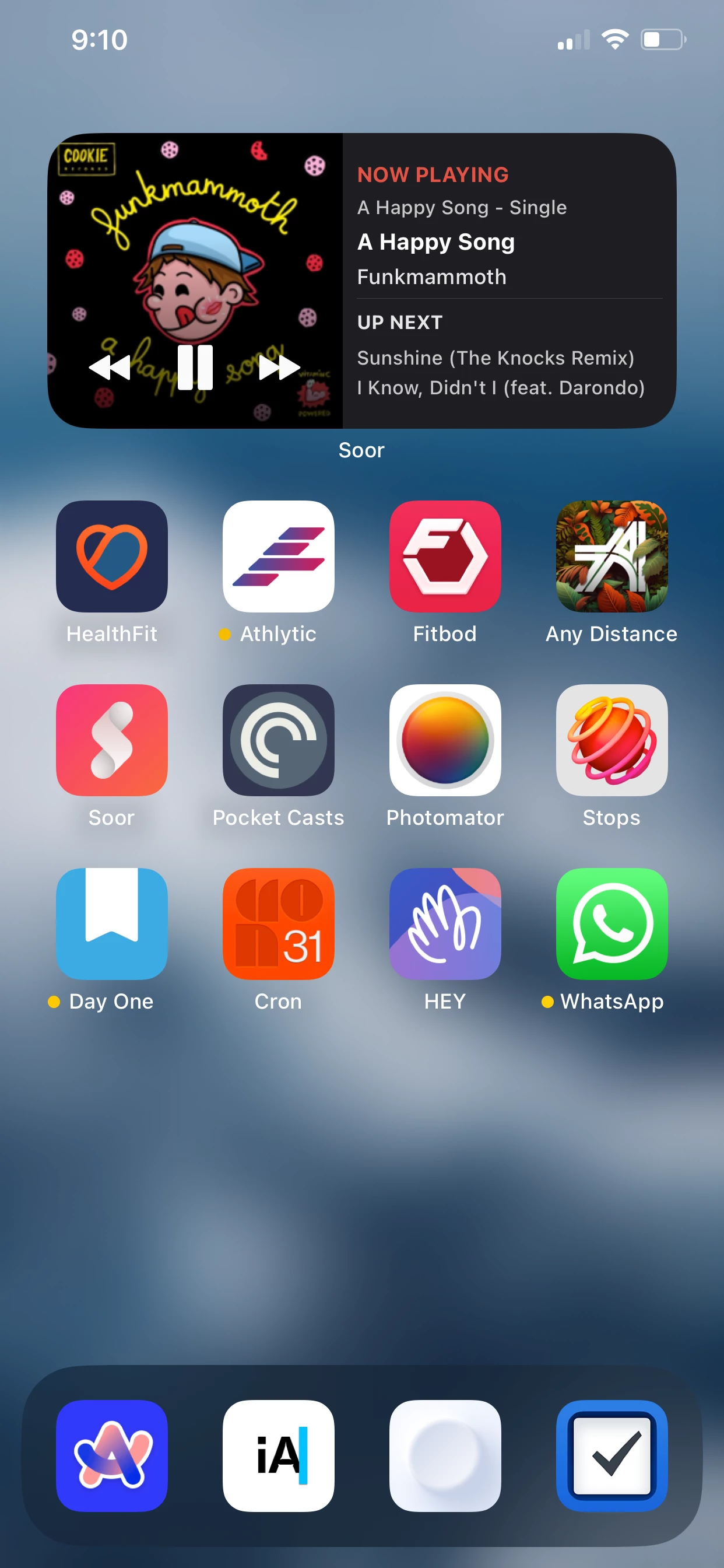Launch iA Writer from the dock
Image resolution: width=724 pixels, height=1568 pixels.
[278, 1455]
